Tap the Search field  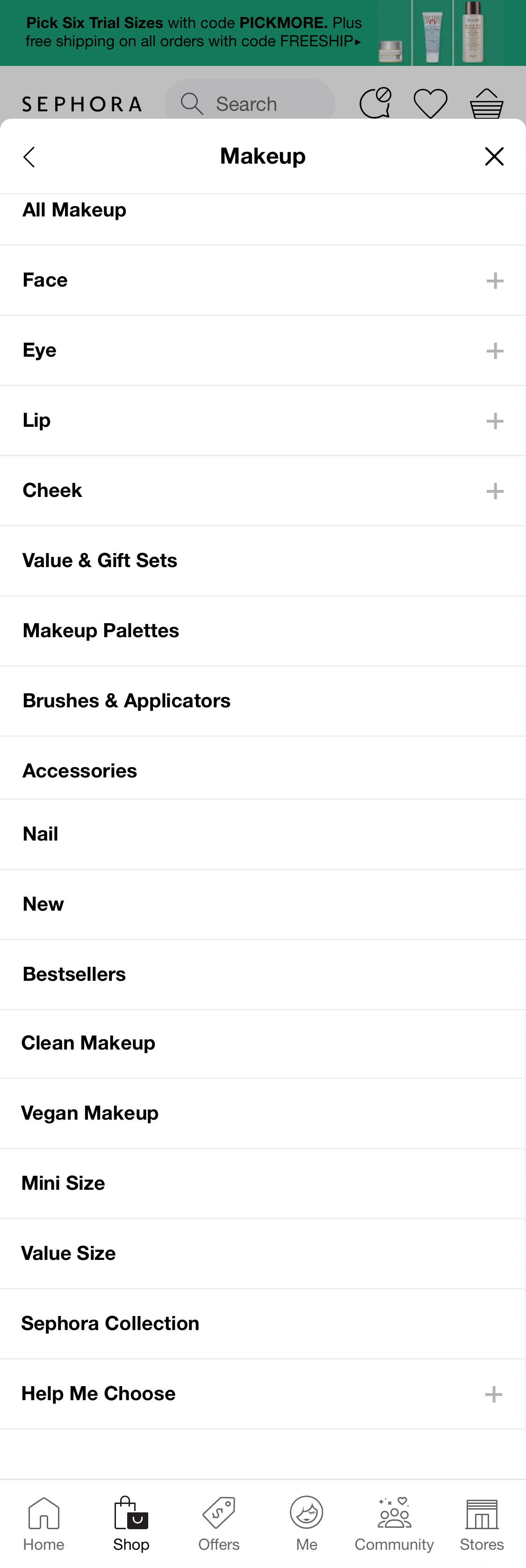pyautogui.click(x=250, y=103)
